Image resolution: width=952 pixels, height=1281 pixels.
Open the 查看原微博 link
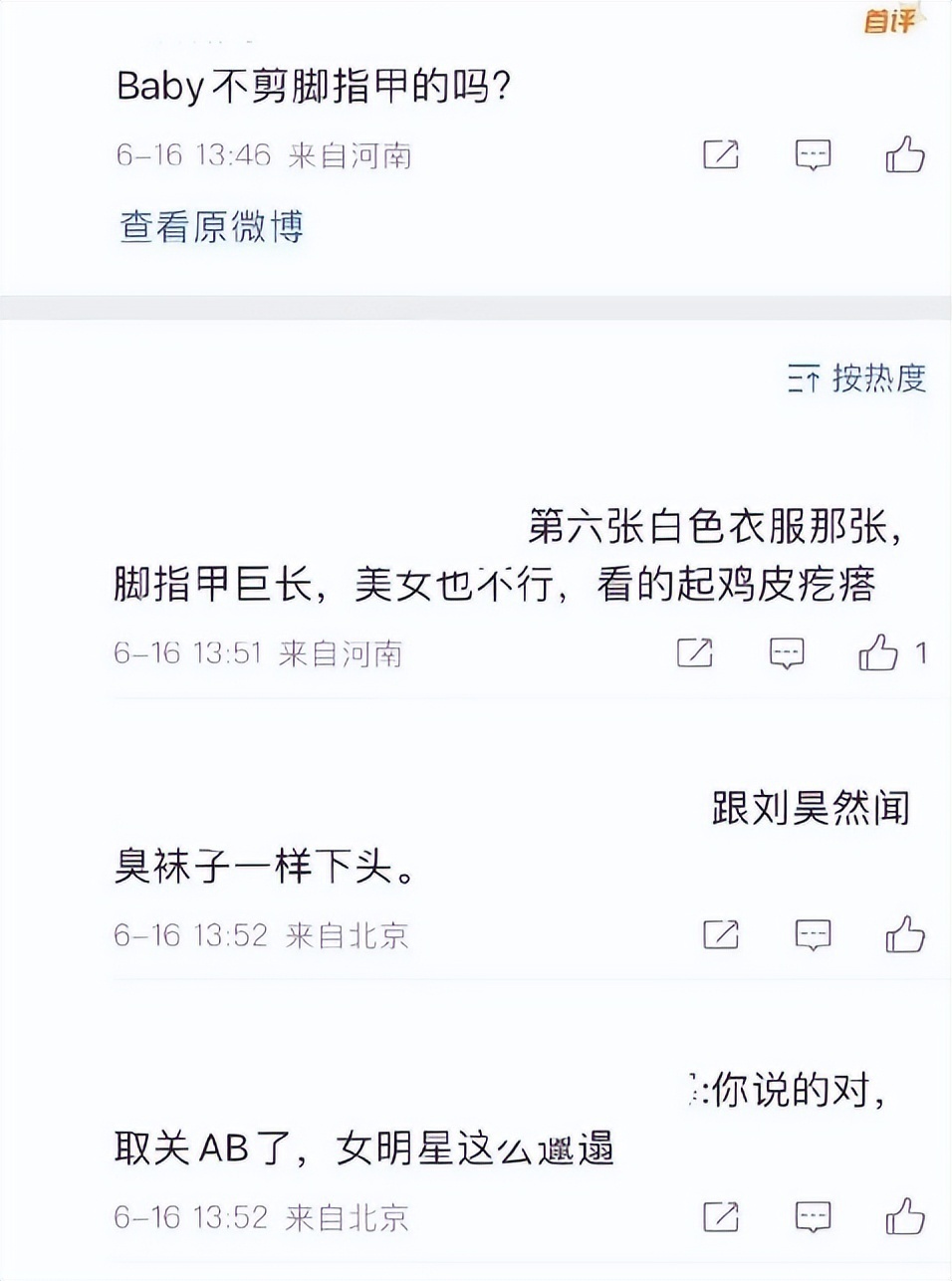[x=211, y=227]
